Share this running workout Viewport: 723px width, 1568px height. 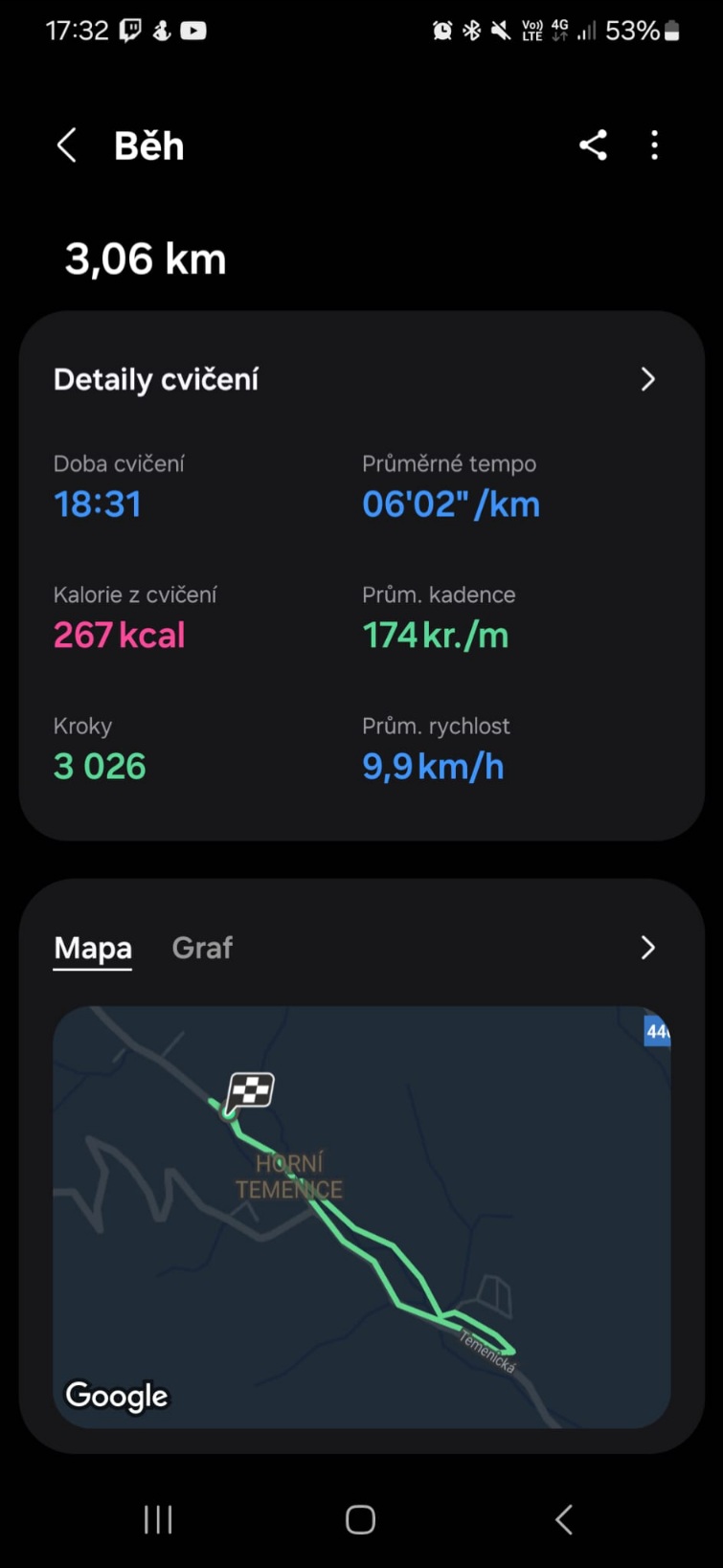point(593,146)
